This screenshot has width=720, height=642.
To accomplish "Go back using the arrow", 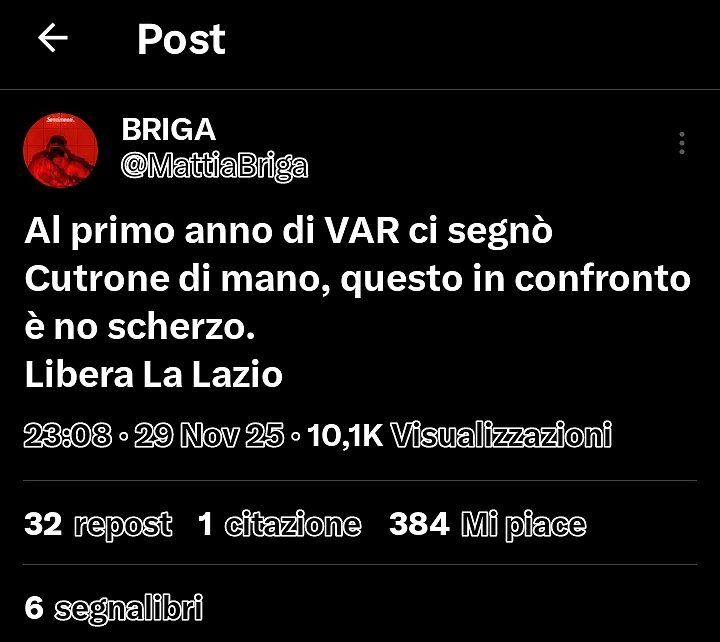I will tap(52, 39).
